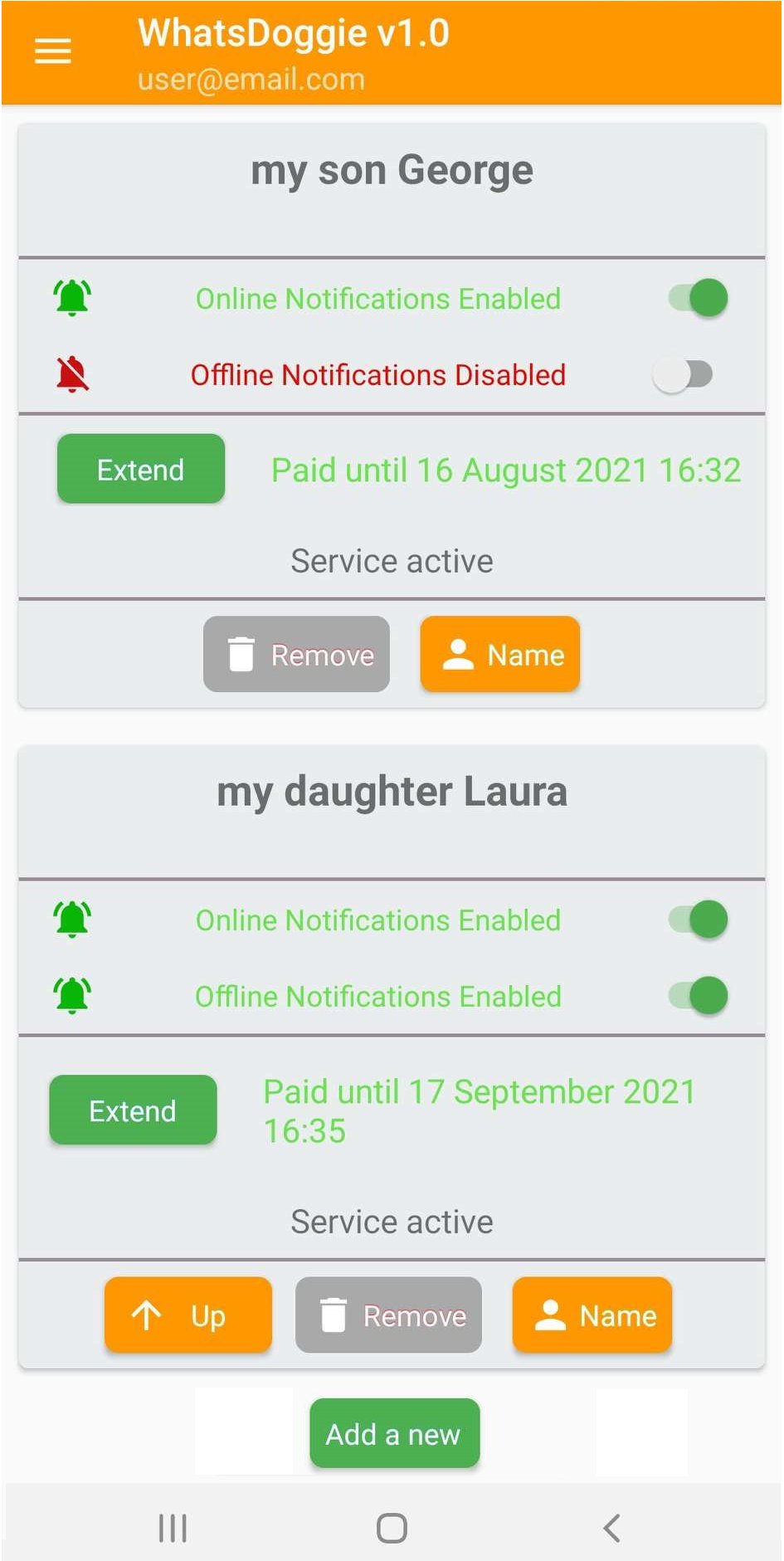Extend the paid service for George
784x1561 pixels.
tap(141, 469)
